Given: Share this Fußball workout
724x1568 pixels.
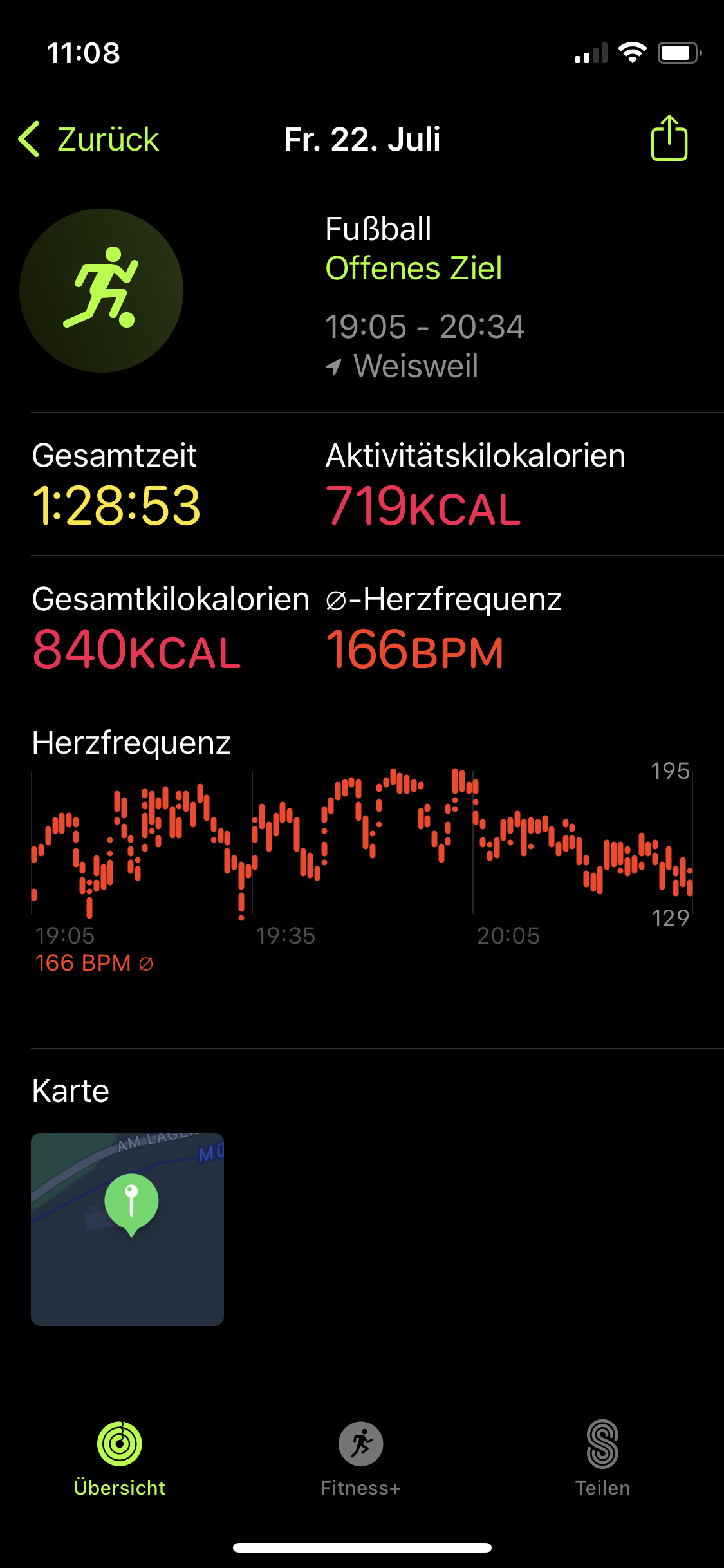Looking at the screenshot, I should (669, 138).
